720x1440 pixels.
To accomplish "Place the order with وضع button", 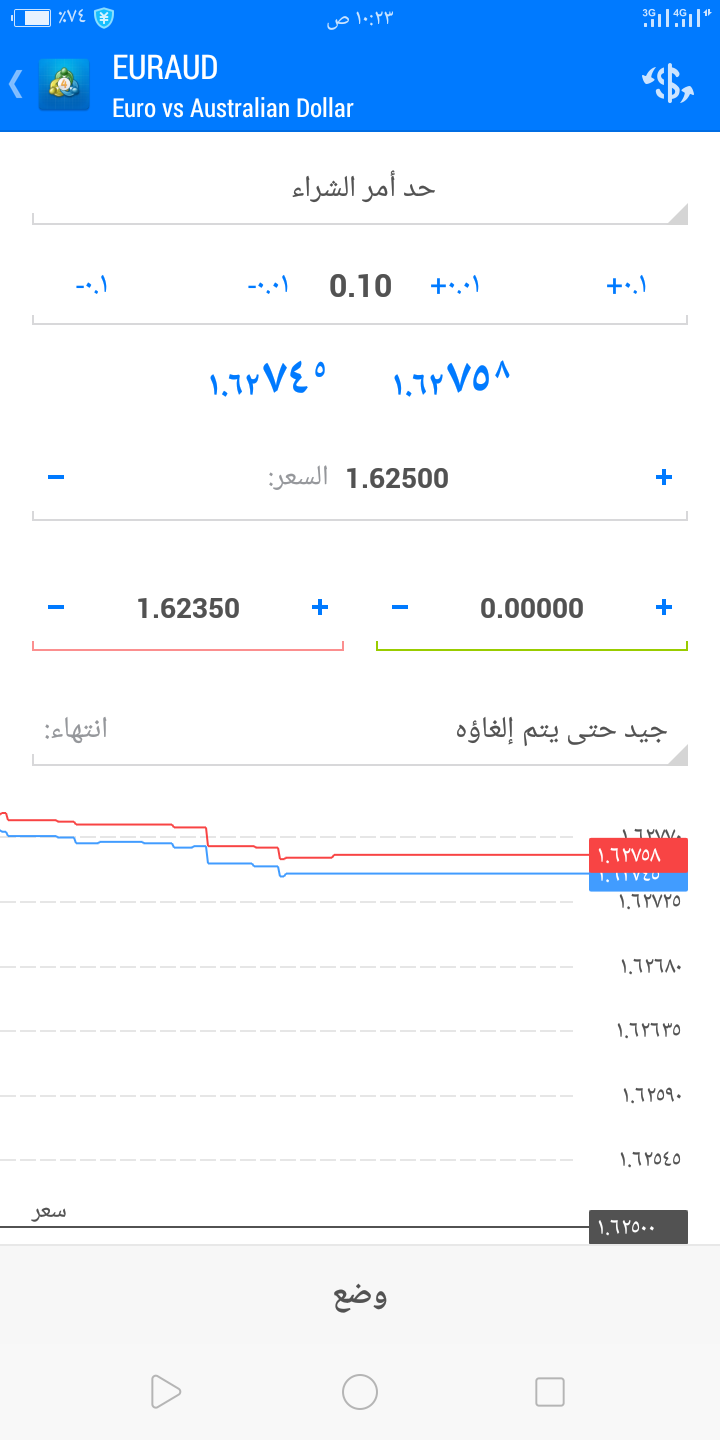I will tap(360, 1295).
